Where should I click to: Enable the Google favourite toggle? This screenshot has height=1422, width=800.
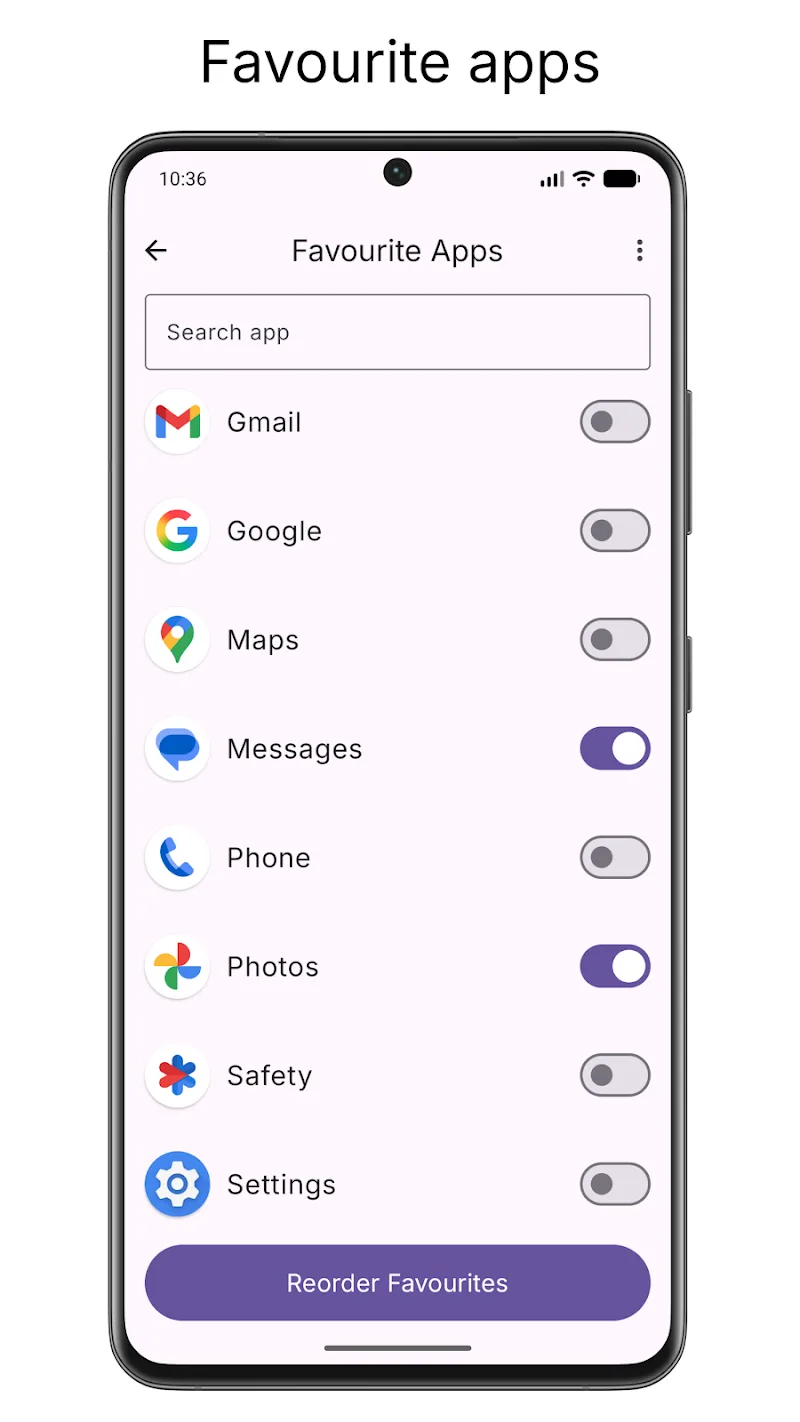[x=615, y=531]
